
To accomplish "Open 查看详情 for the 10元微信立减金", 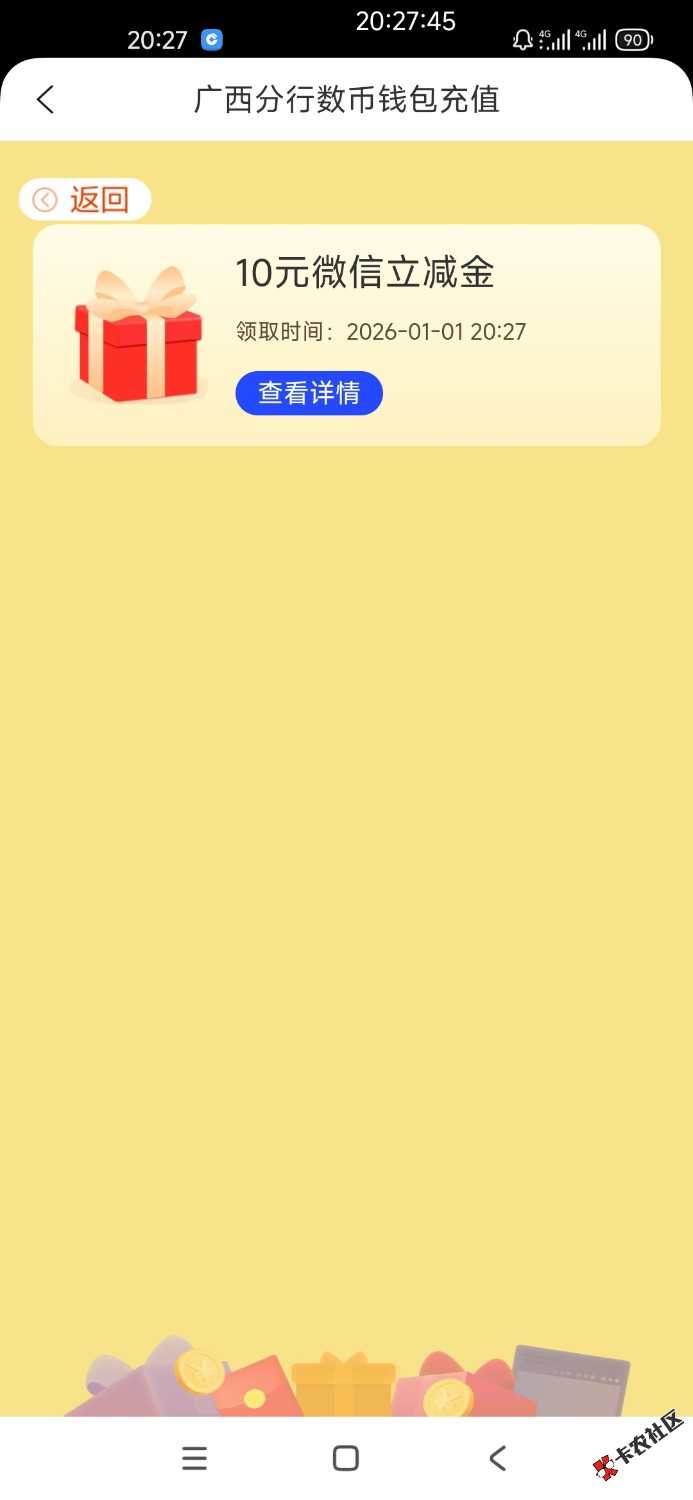I will [309, 393].
